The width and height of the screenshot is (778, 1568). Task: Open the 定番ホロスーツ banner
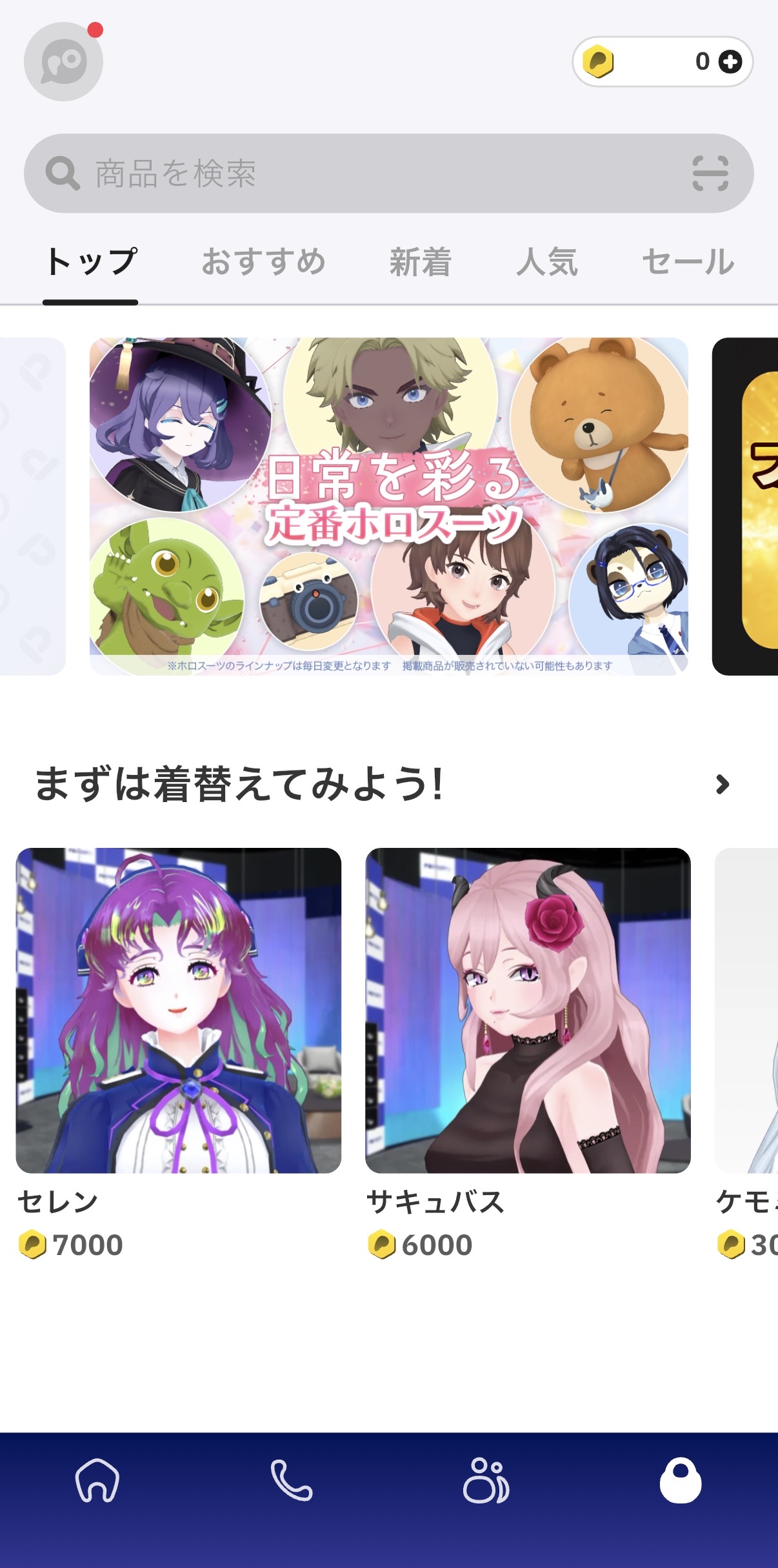pos(388,506)
